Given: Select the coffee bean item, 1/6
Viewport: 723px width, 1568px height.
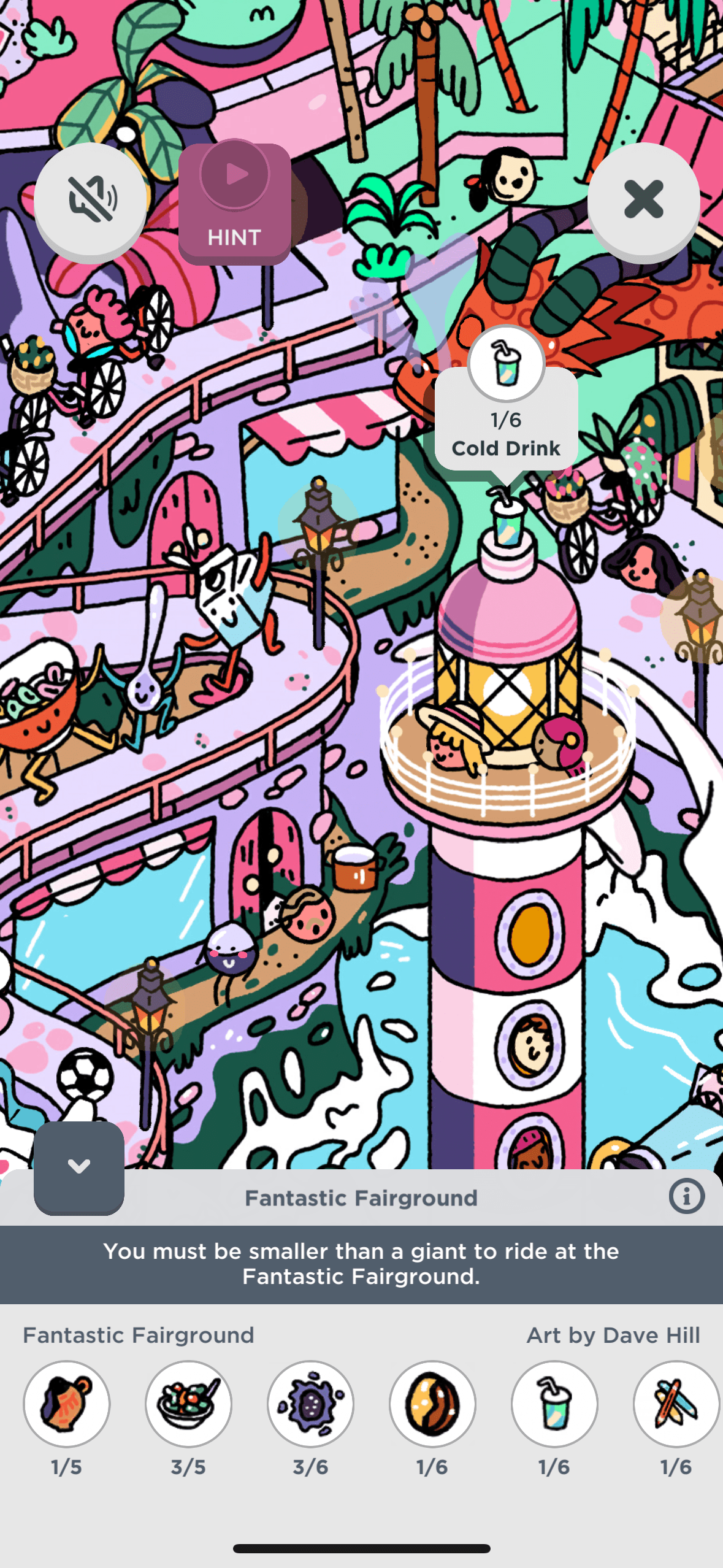Looking at the screenshot, I should [432, 1404].
